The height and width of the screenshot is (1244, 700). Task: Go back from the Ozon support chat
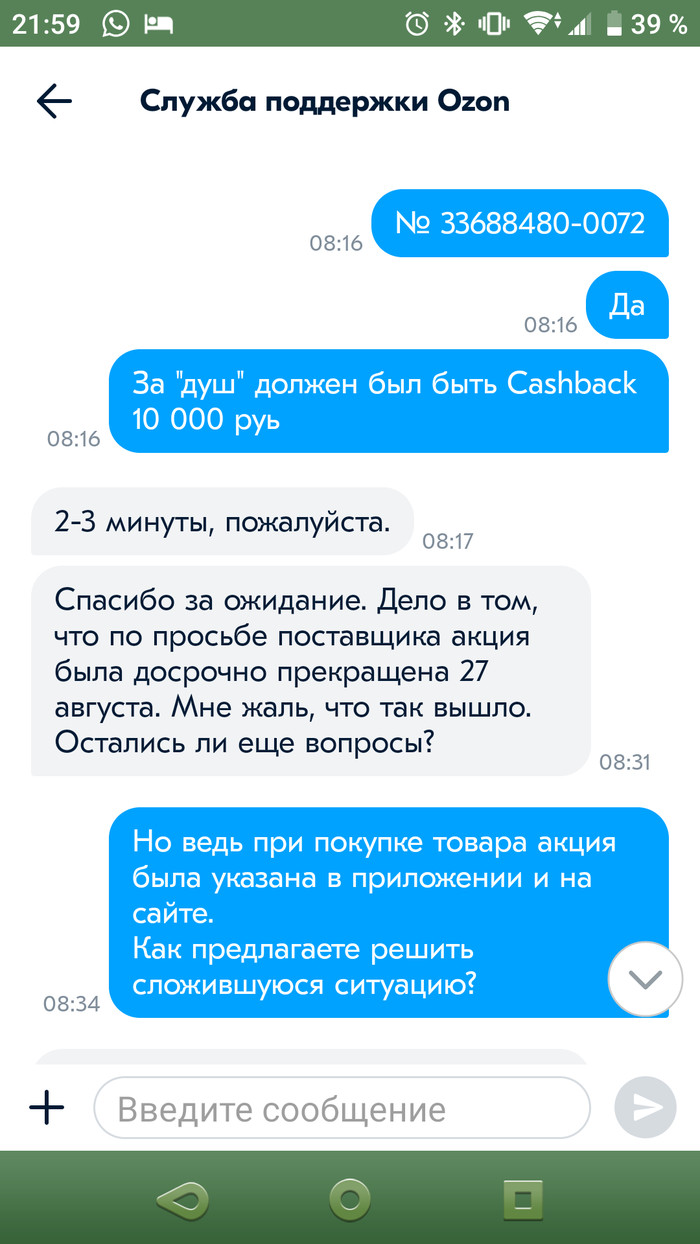[54, 101]
